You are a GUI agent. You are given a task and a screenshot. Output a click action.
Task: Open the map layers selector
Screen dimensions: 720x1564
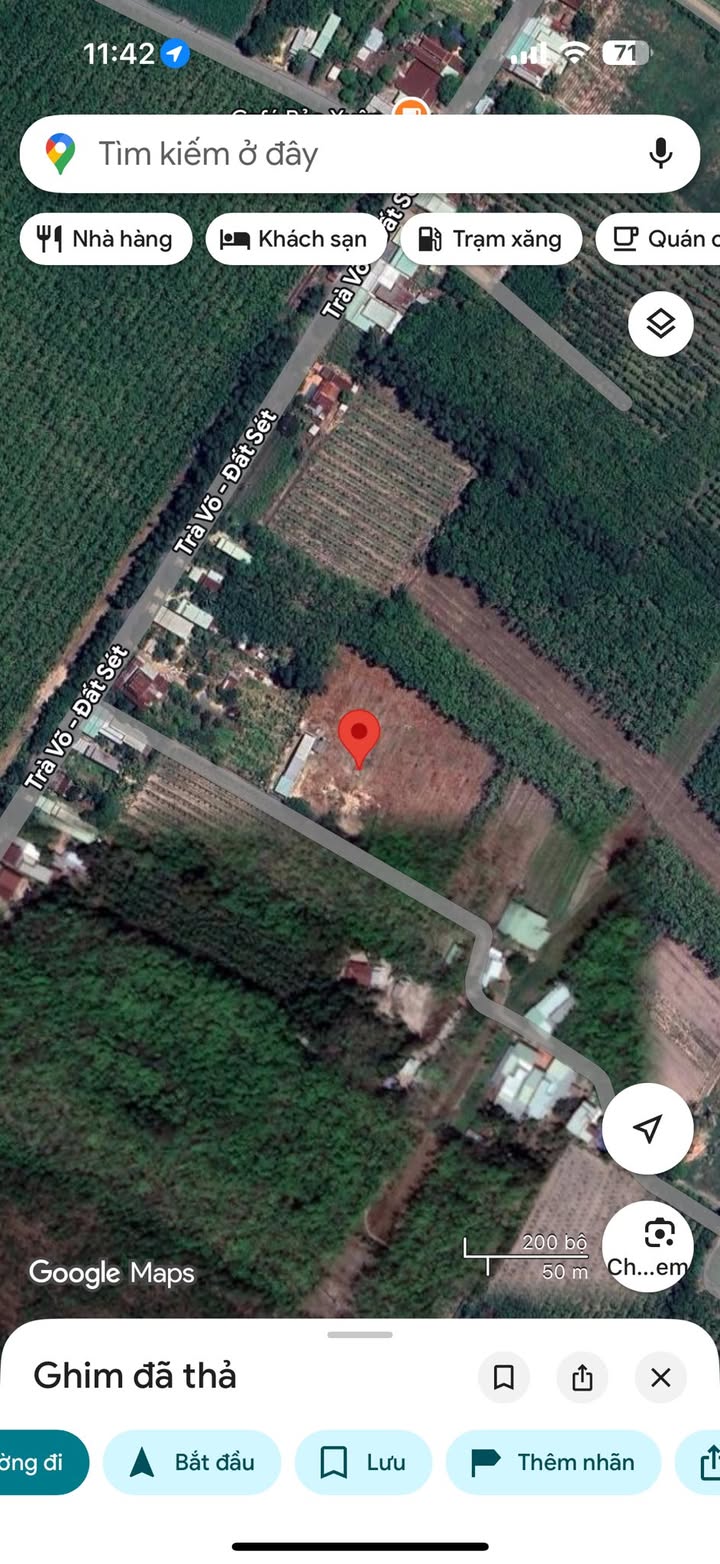point(660,324)
